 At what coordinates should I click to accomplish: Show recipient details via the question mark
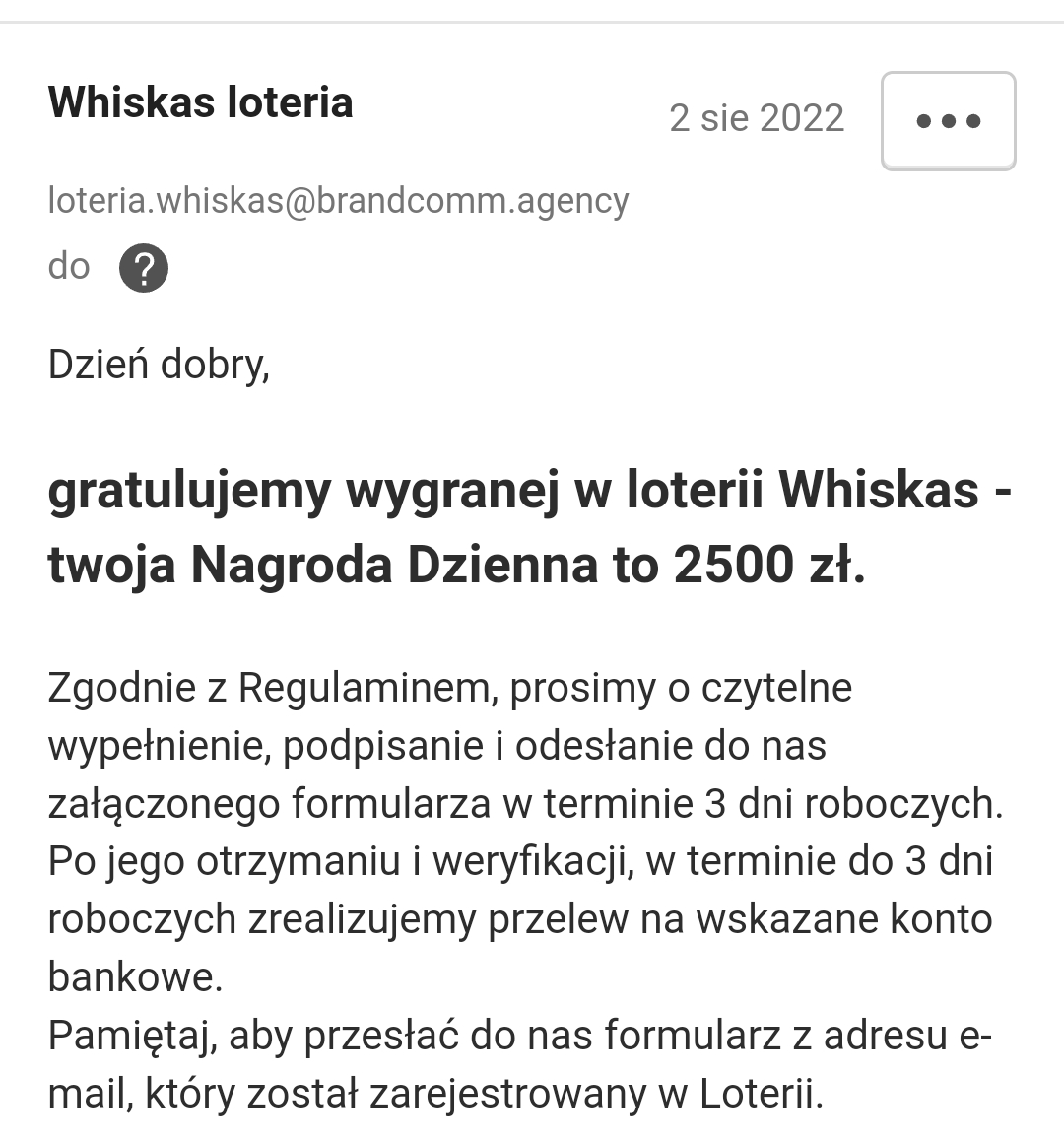[x=144, y=268]
